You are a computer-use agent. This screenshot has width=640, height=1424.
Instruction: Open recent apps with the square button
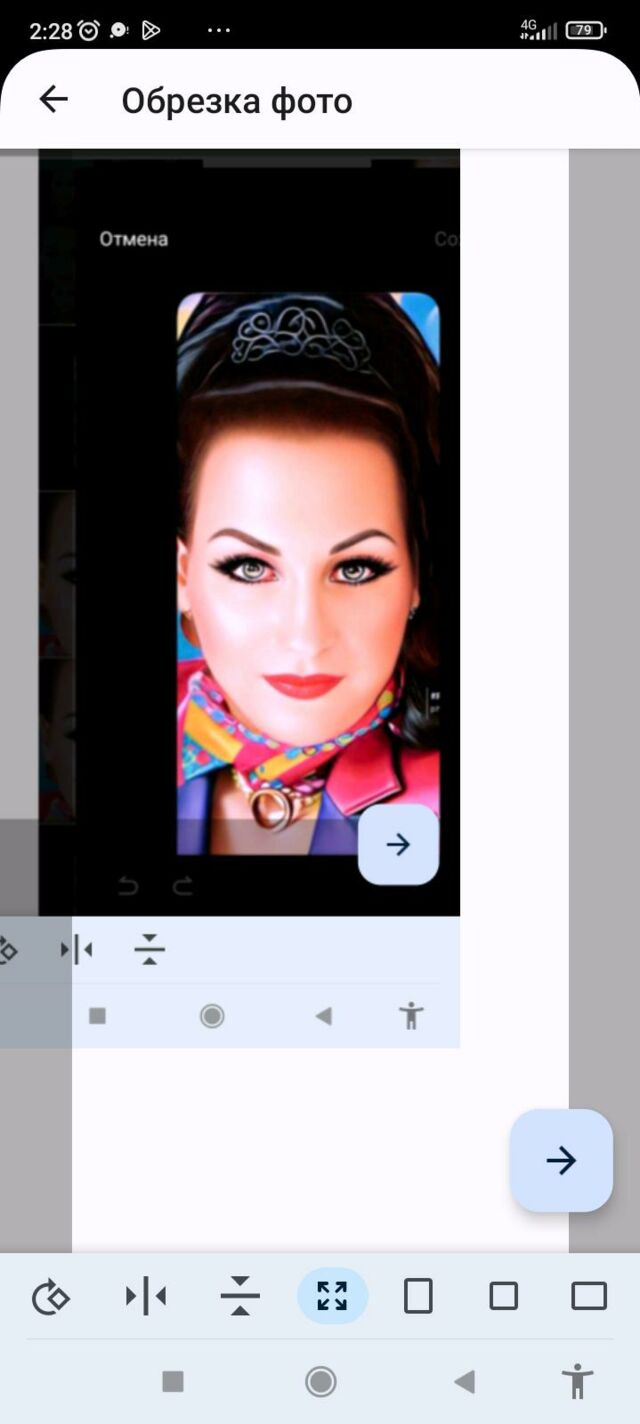[x=173, y=1382]
